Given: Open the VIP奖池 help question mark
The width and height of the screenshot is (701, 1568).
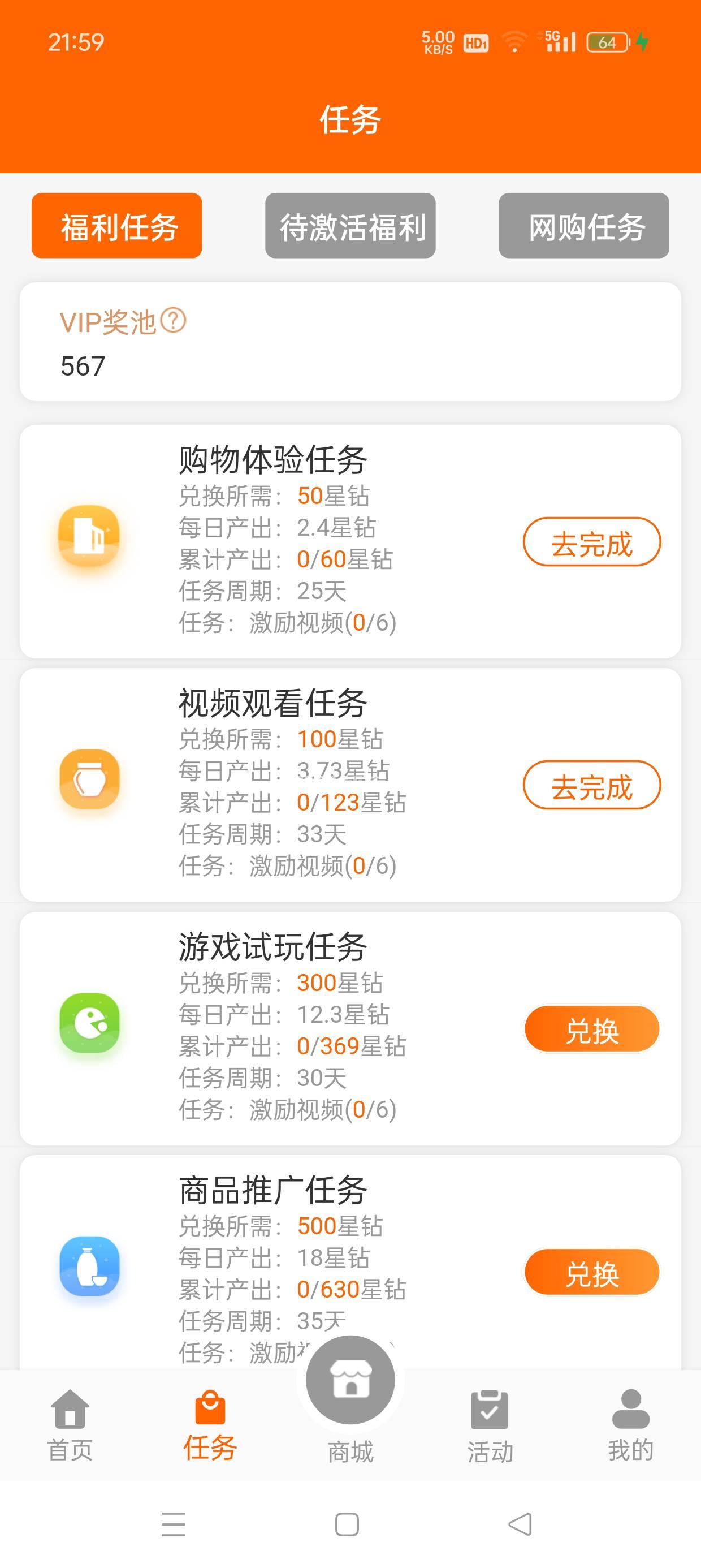Looking at the screenshot, I should (174, 321).
